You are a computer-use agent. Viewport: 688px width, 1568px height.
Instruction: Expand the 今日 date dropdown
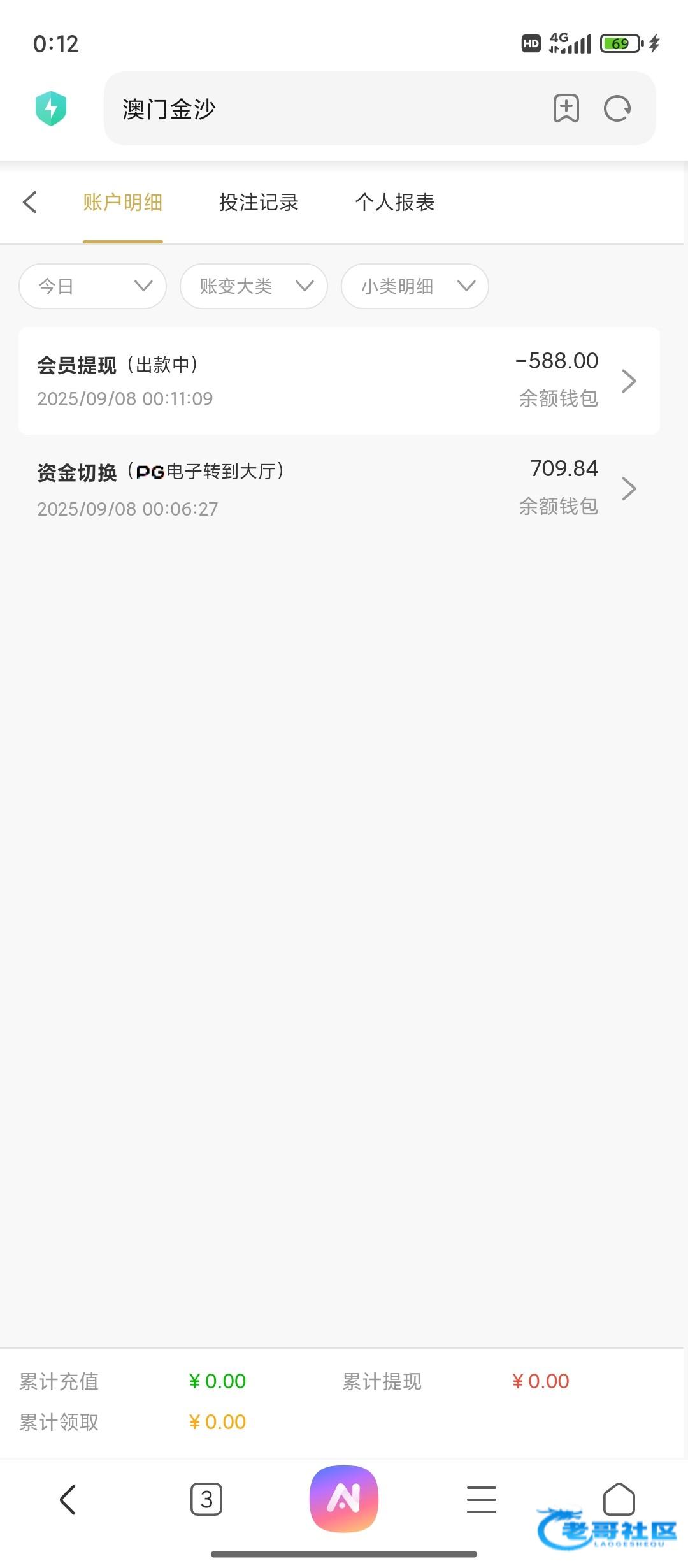tap(93, 286)
